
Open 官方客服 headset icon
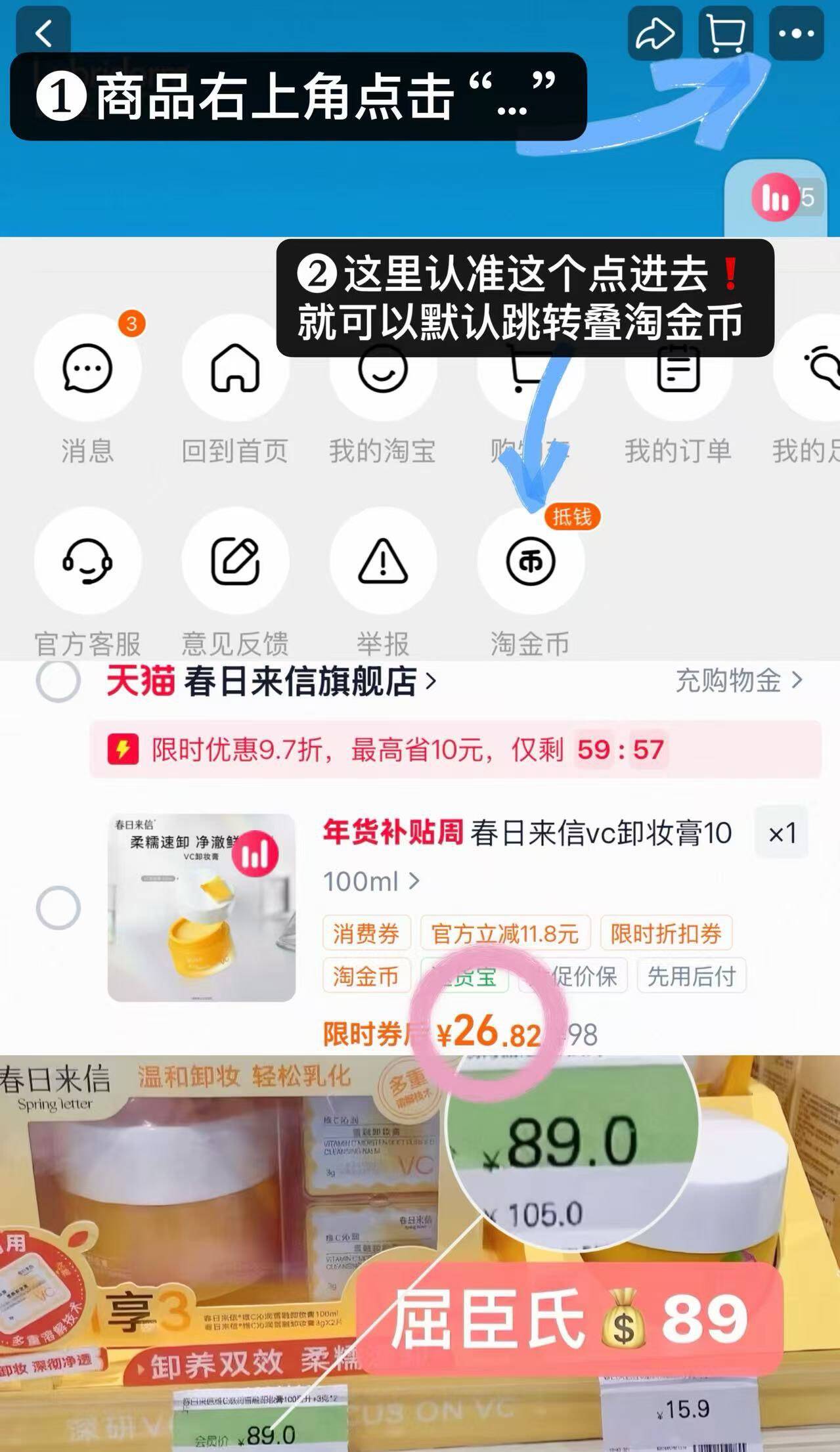89,561
